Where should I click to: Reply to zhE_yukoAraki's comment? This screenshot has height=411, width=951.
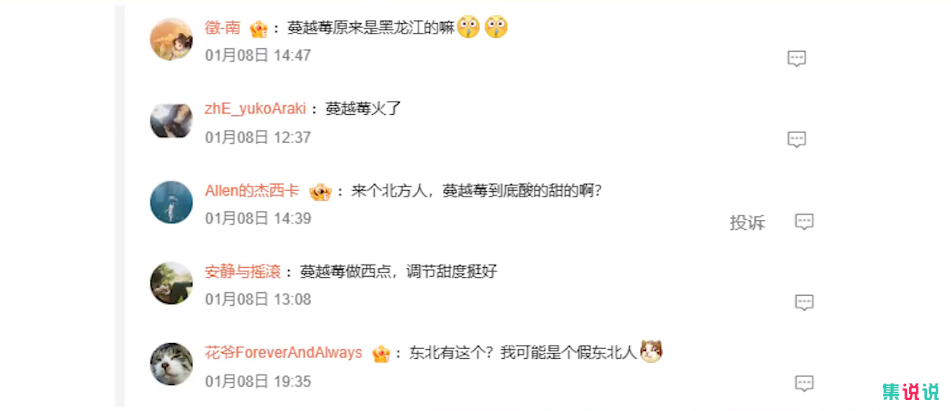[x=796, y=140]
